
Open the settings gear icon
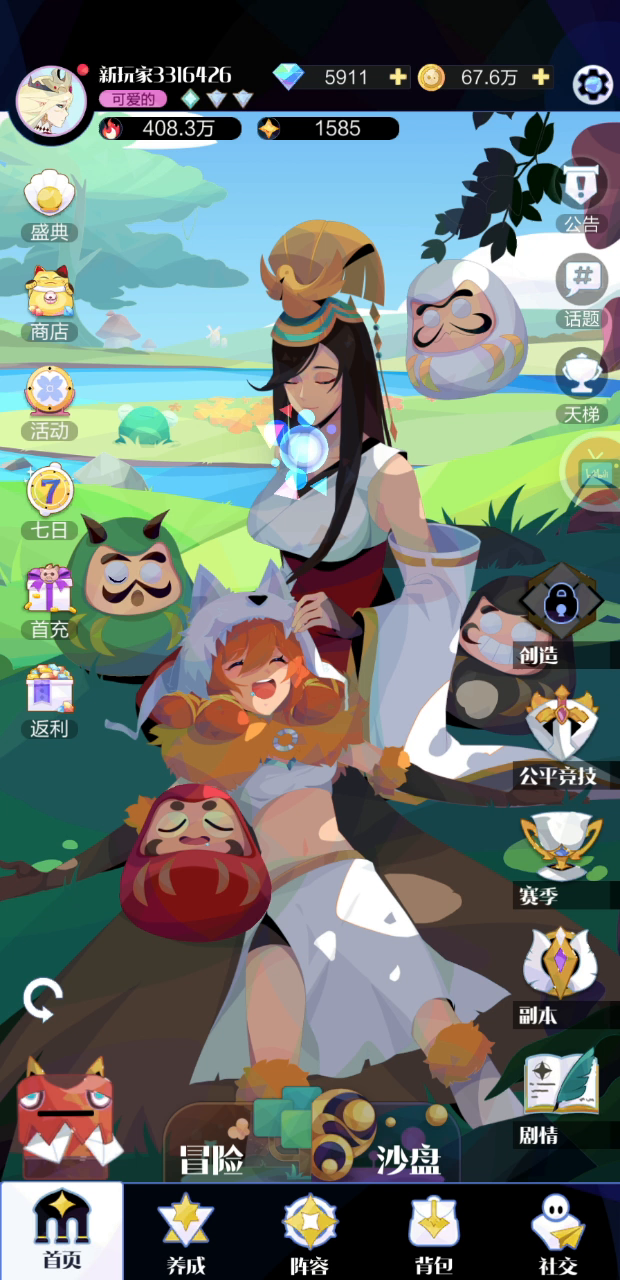[x=592, y=85]
